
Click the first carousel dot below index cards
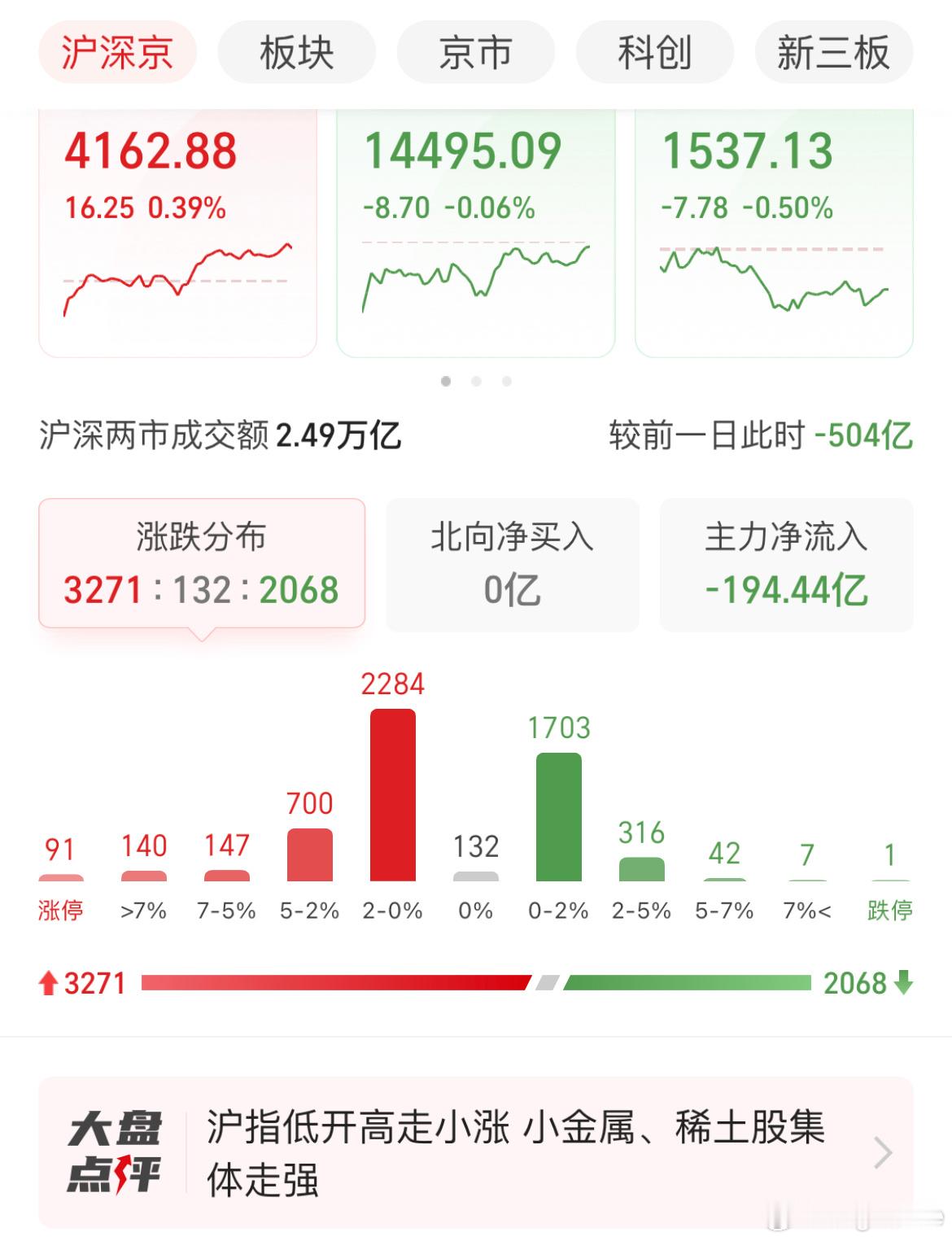tap(446, 380)
